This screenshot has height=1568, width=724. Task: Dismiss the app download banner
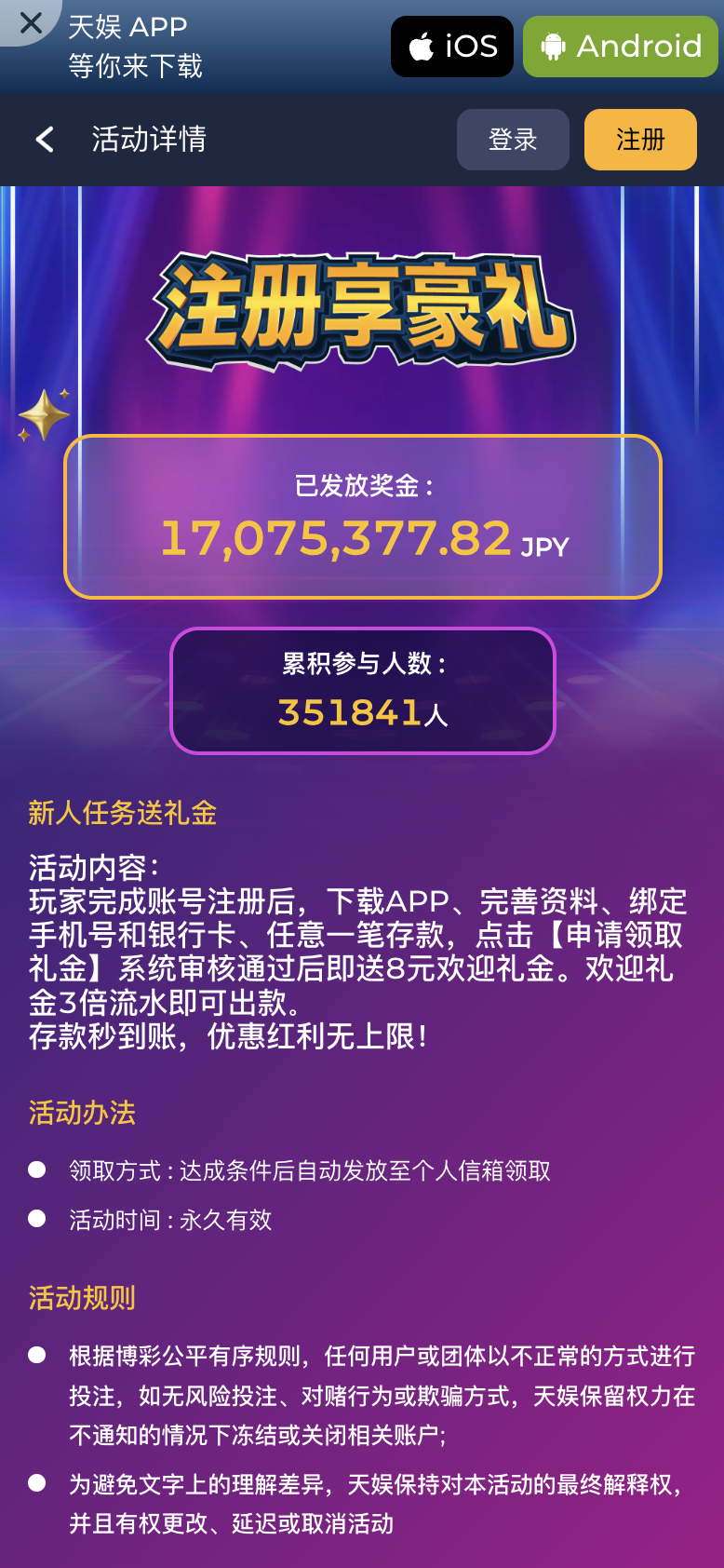[30, 22]
